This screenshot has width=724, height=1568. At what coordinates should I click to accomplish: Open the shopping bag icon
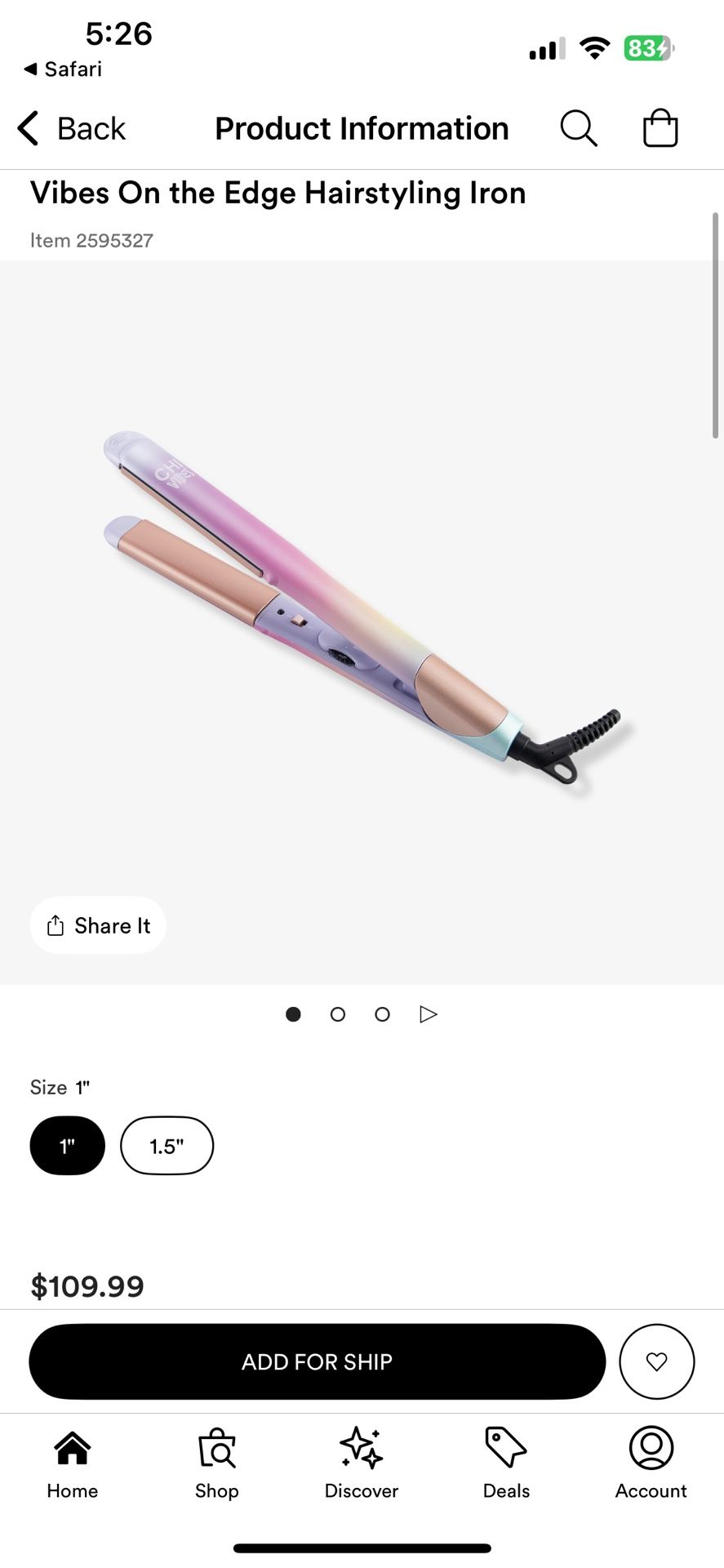(x=660, y=128)
